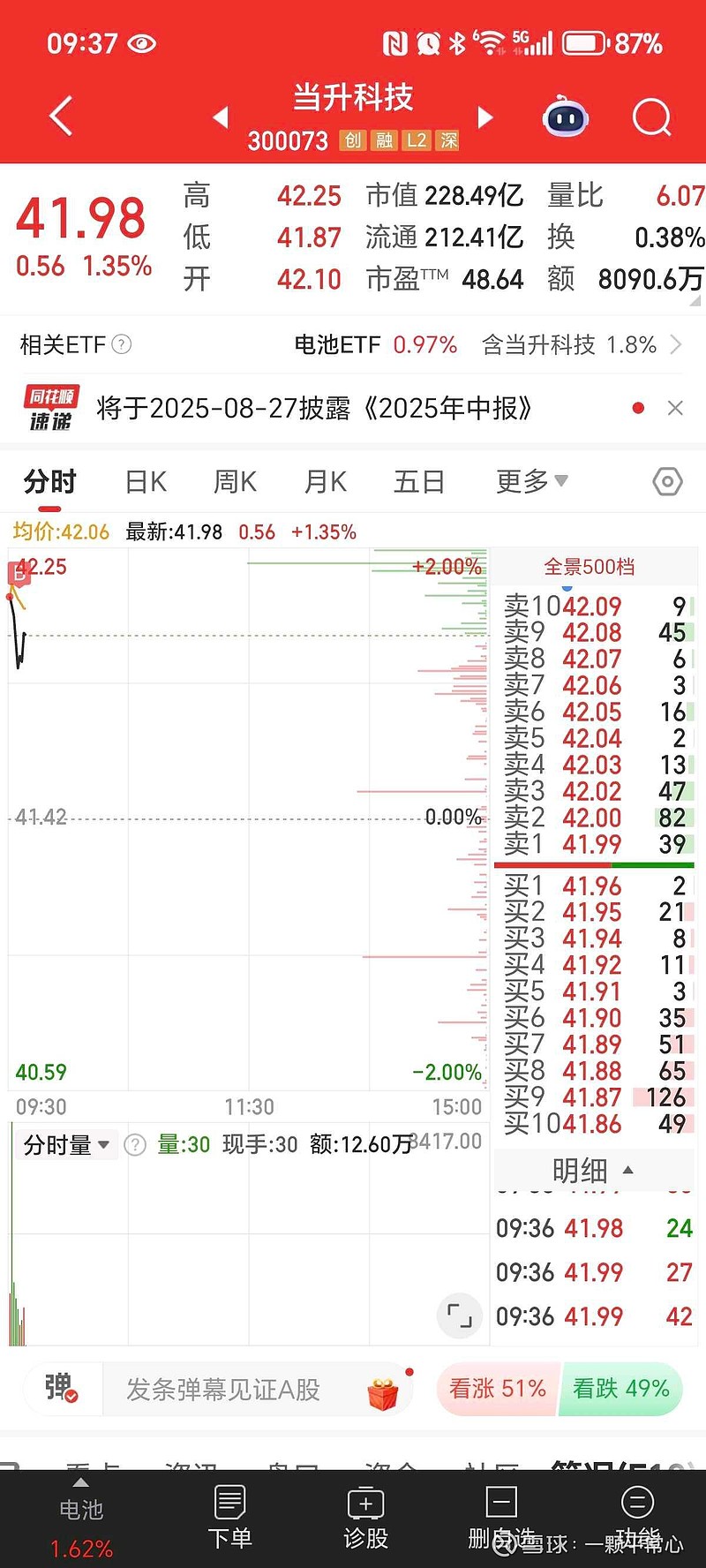Image resolution: width=706 pixels, height=1568 pixels.
Task: Open the search magnifier icon
Action: 652,117
